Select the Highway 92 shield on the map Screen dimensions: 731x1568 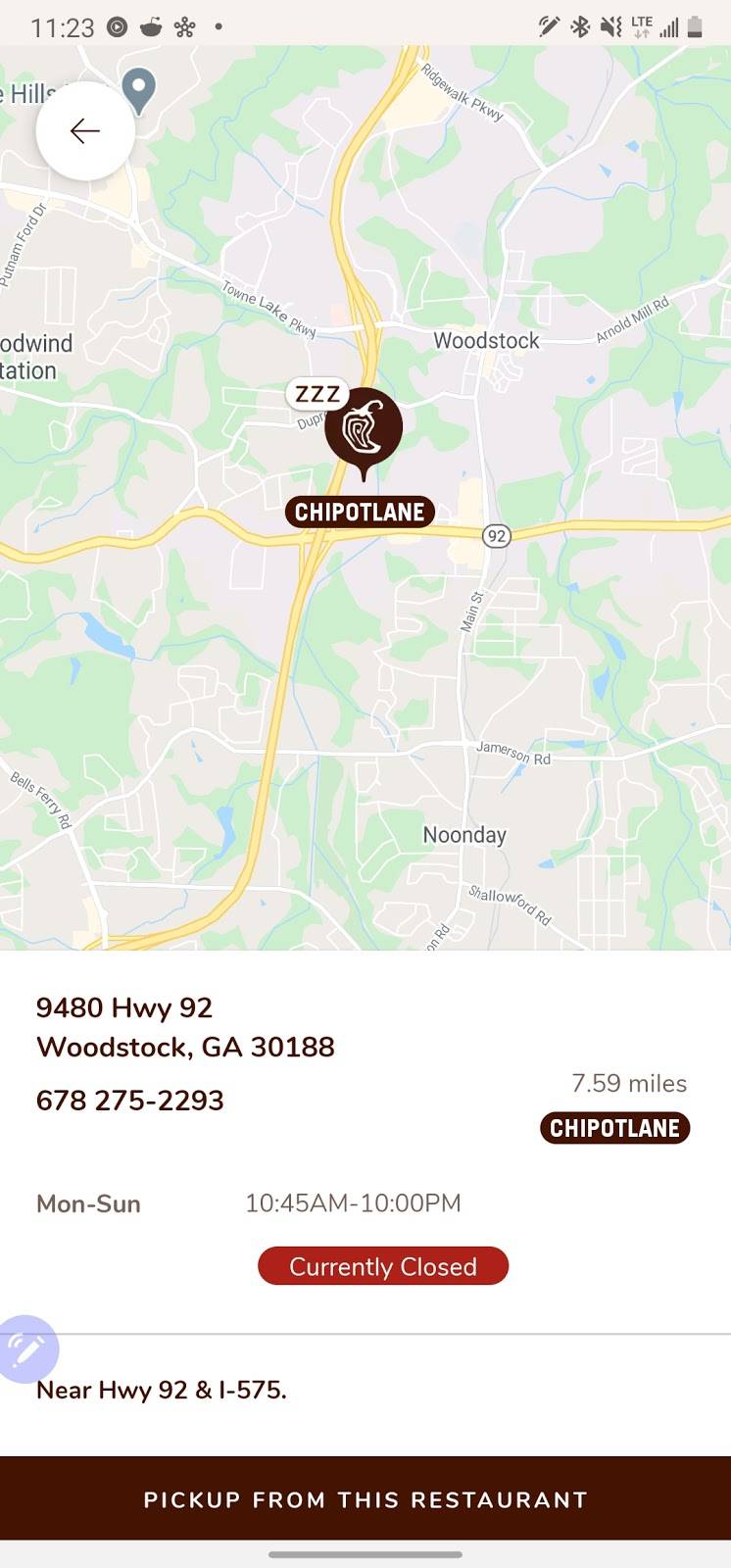click(x=496, y=537)
